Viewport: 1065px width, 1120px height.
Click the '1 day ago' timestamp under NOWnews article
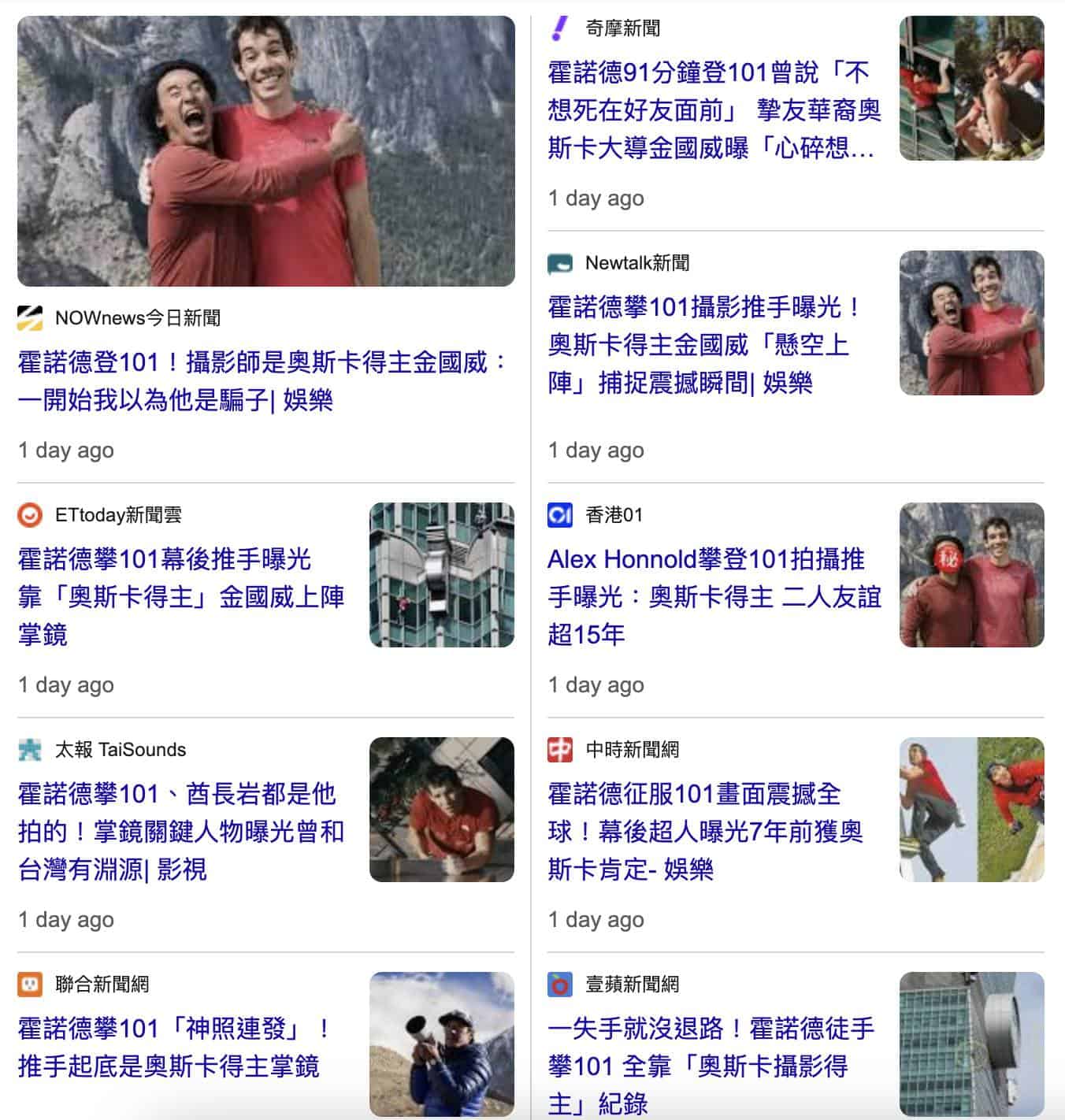pyautogui.click(x=66, y=450)
